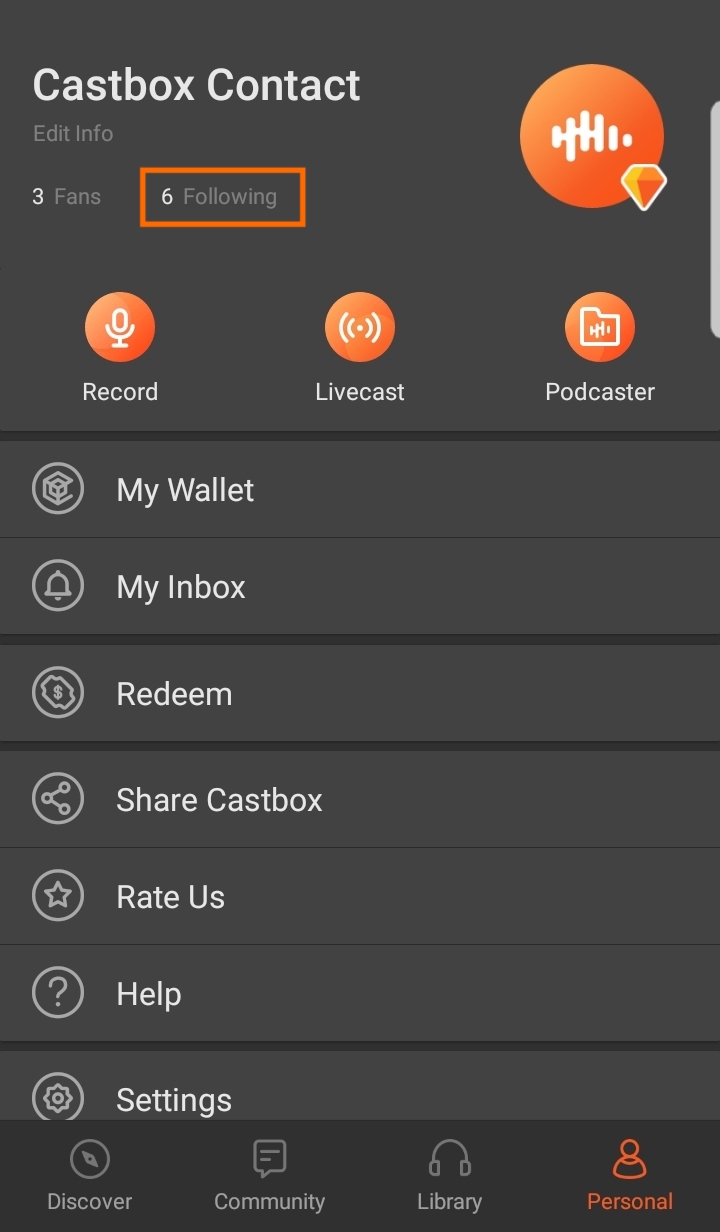720x1232 pixels.
Task: Switch to the Community tab
Action: pyautogui.click(x=270, y=1176)
